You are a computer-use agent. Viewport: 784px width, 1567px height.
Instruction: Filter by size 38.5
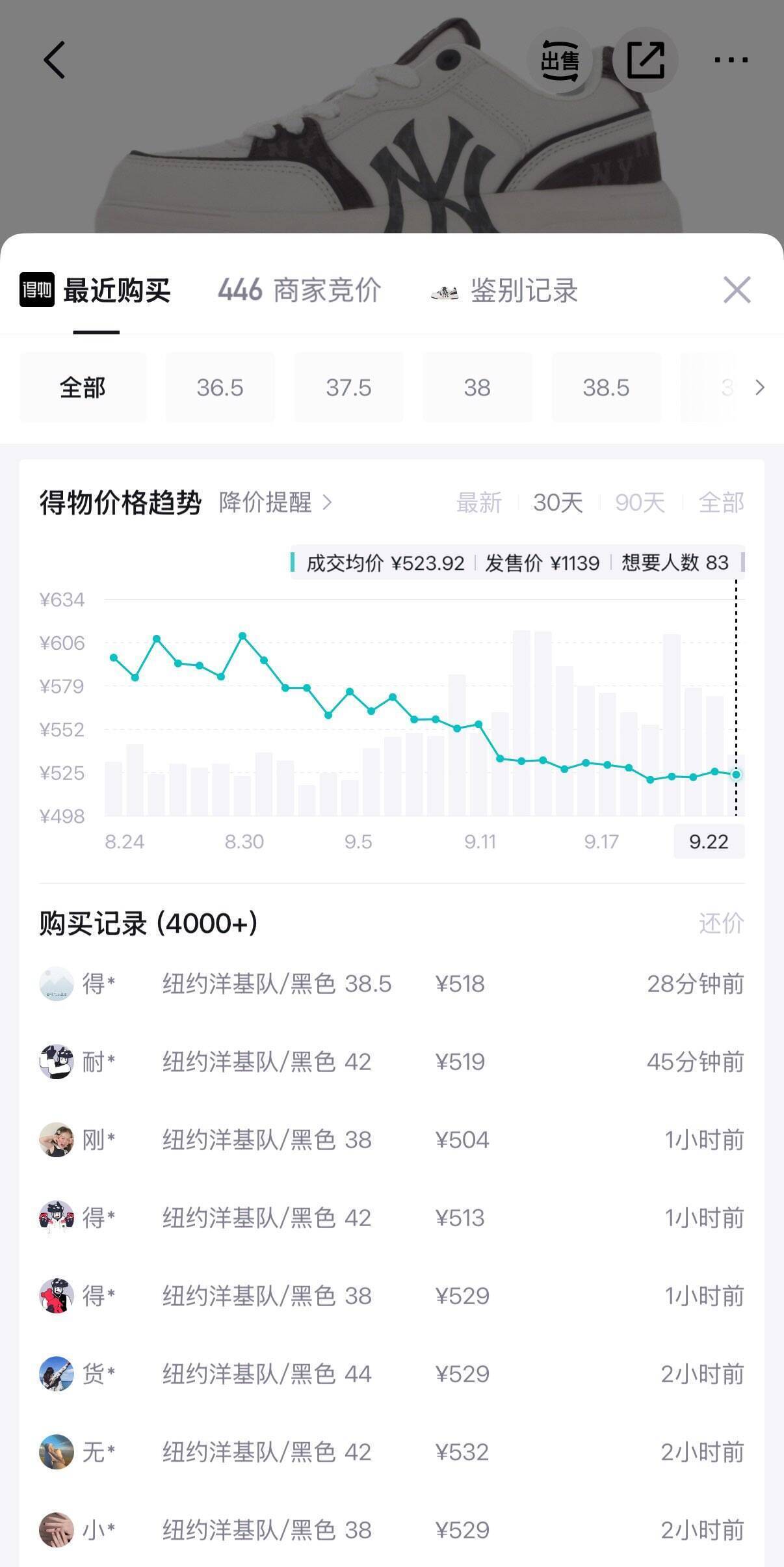(x=606, y=388)
